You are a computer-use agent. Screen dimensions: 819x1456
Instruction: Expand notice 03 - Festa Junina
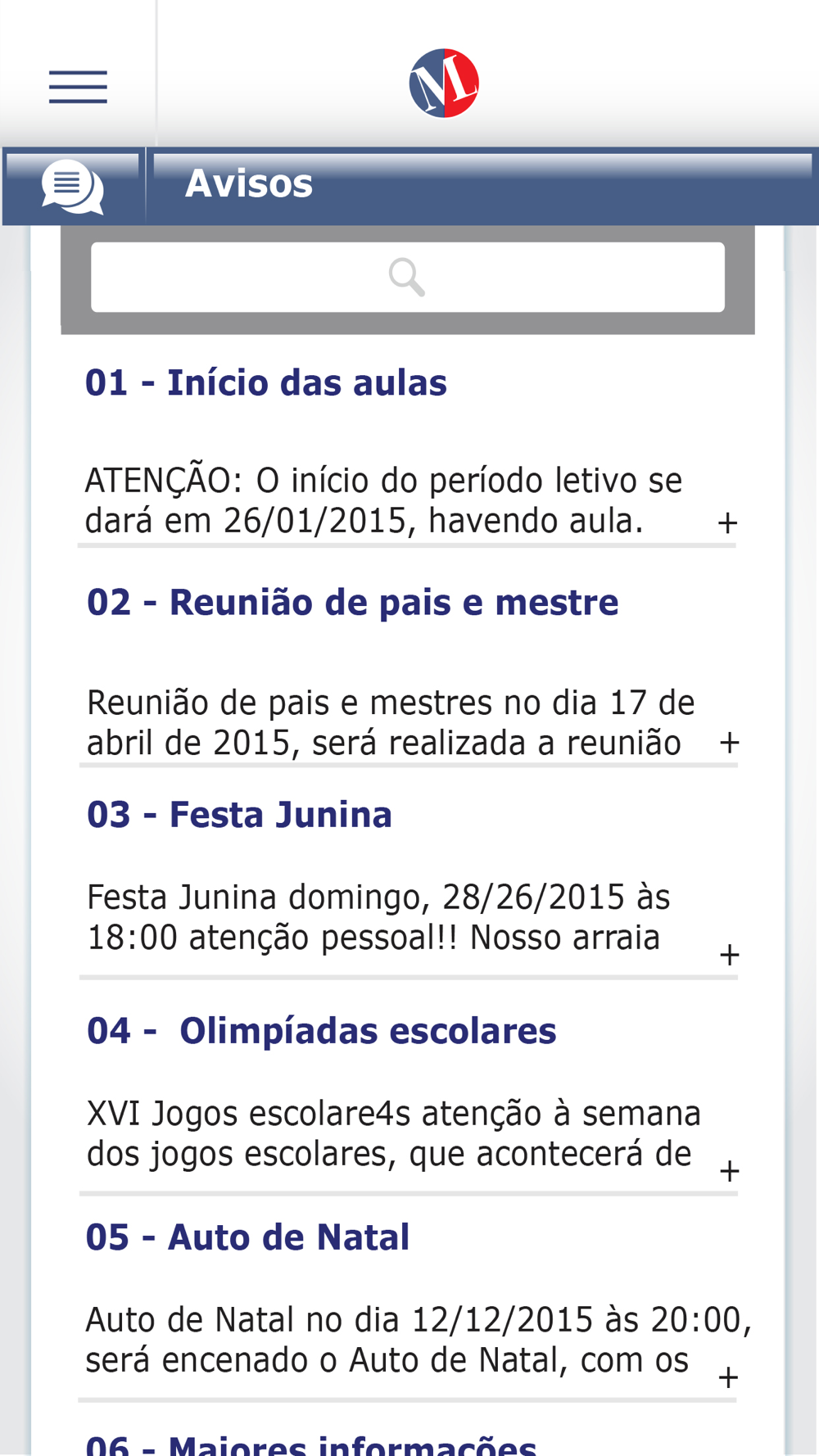(729, 955)
